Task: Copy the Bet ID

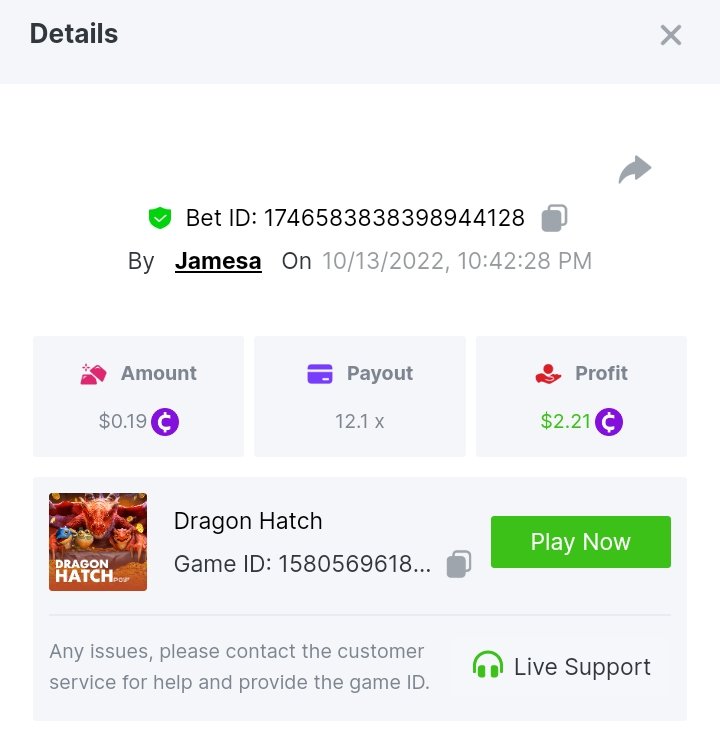Action: coord(555,218)
